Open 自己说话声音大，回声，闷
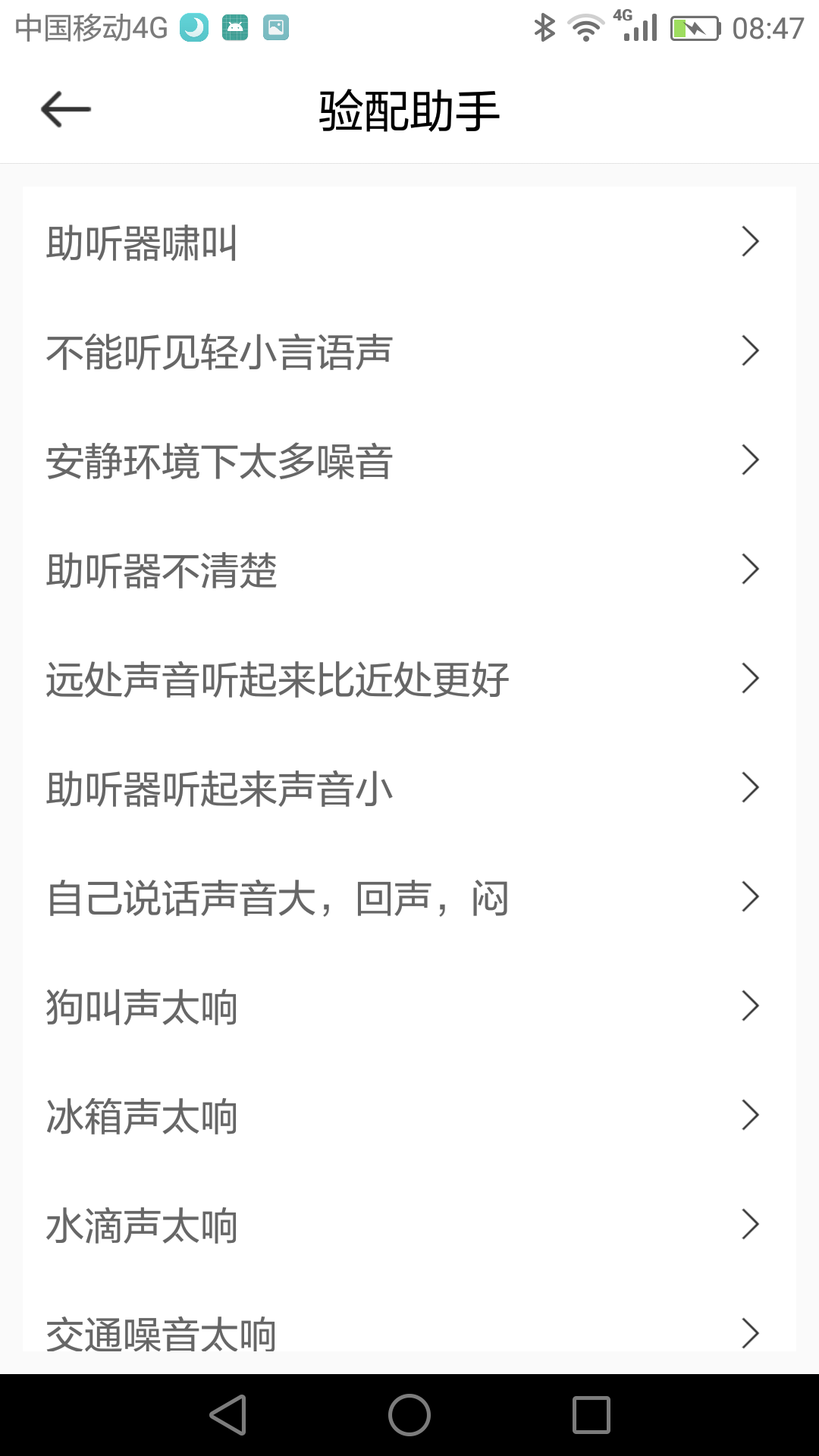Viewport: 819px width, 1456px height. pos(409,898)
